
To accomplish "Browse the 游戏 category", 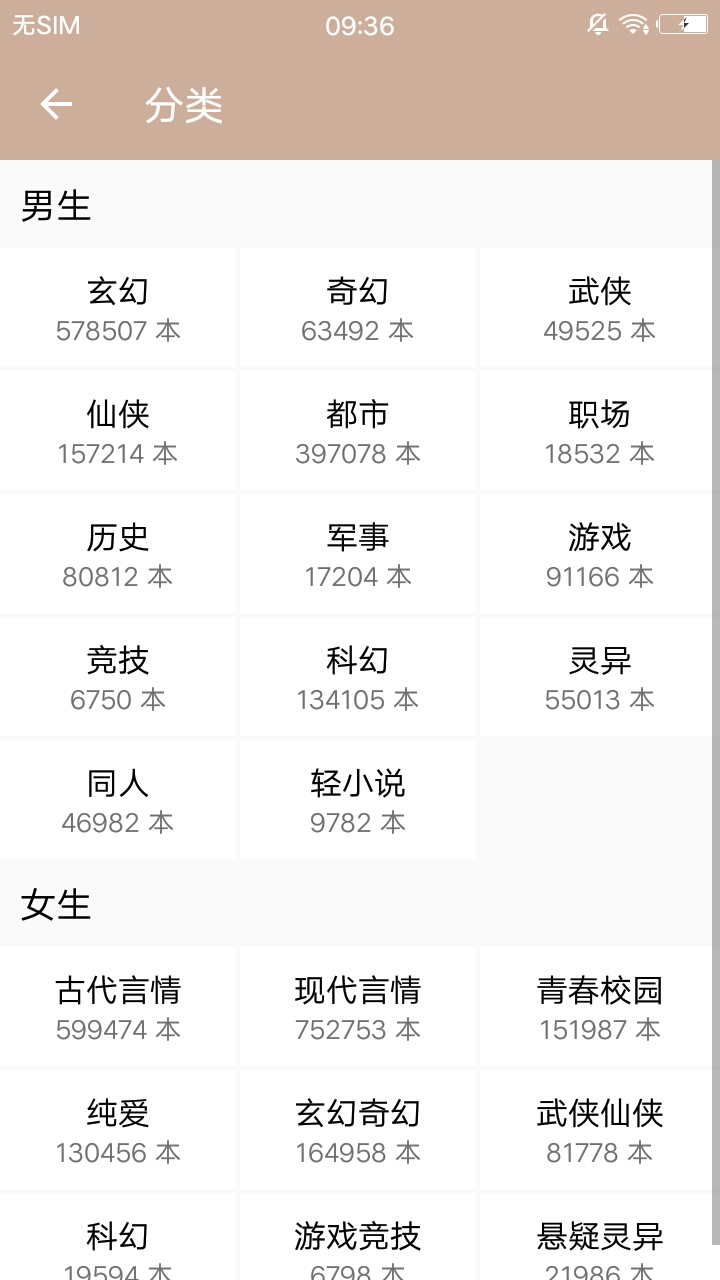I will [597, 553].
